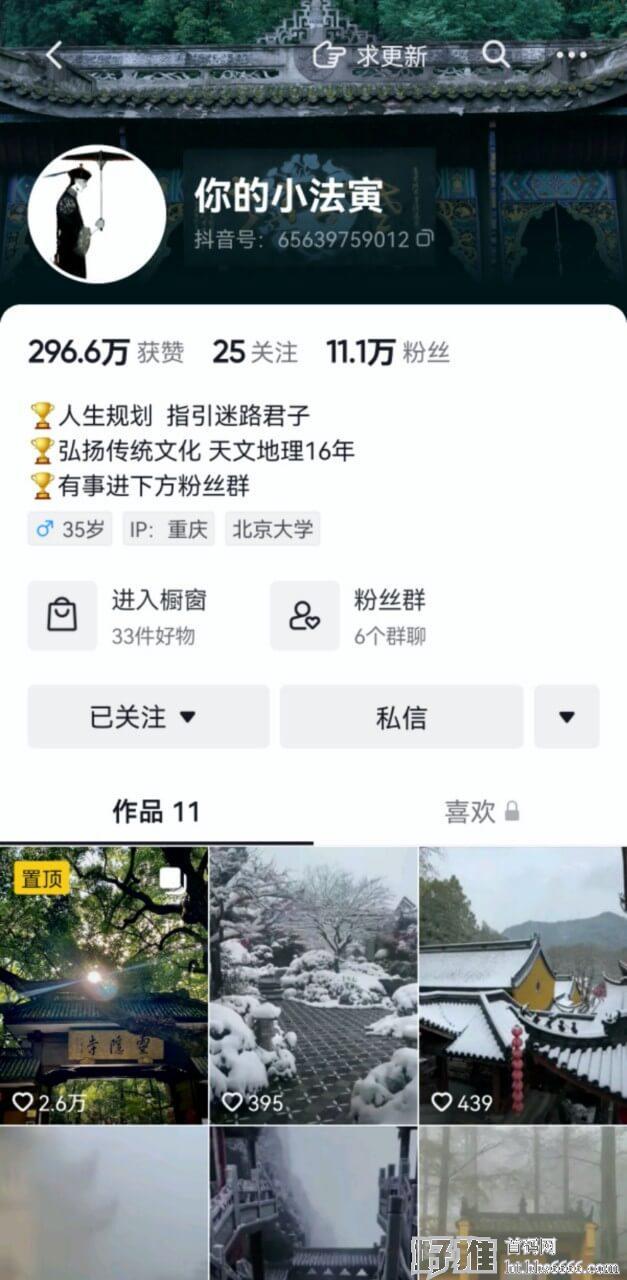Open the three-dot overflow menu

click(x=572, y=55)
